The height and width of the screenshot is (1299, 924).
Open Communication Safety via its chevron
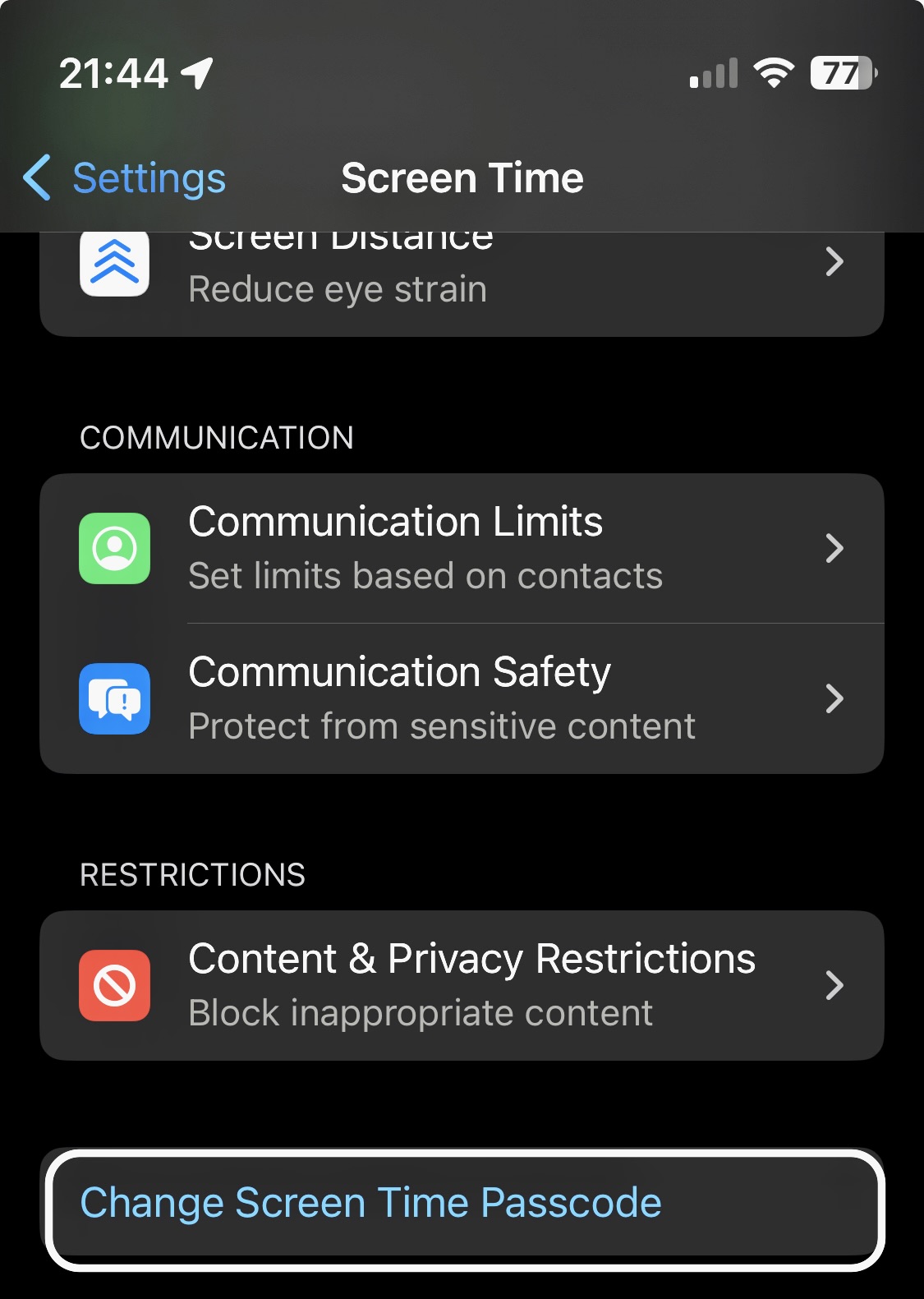835,698
